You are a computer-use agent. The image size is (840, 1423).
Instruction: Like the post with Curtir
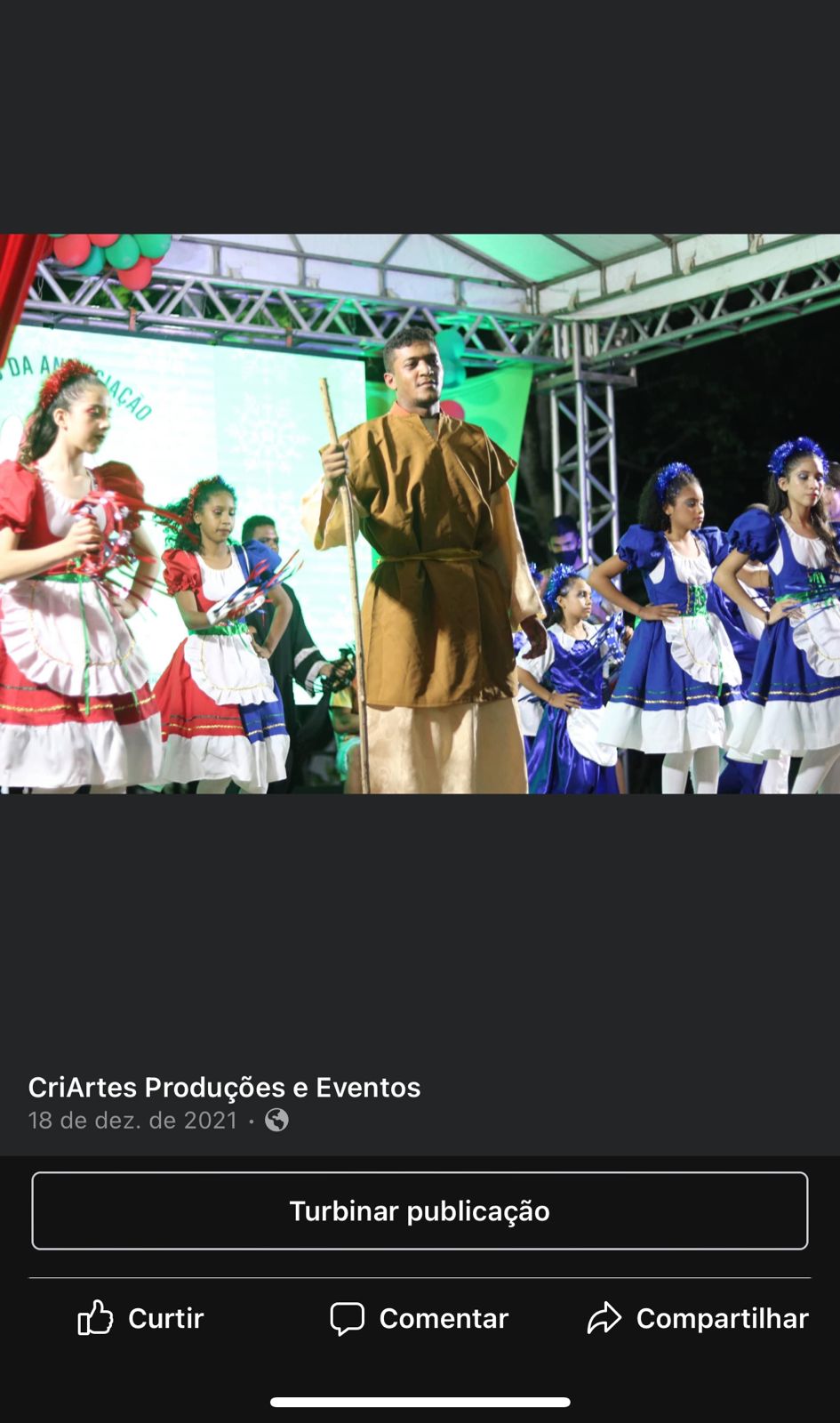[140, 1318]
